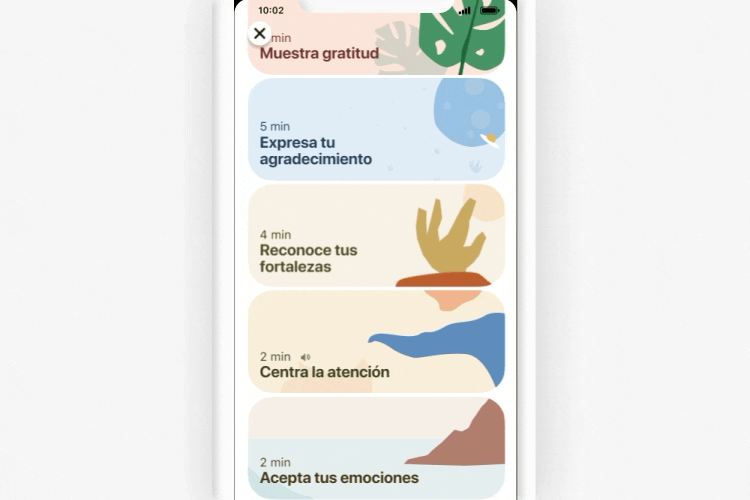Open Acepta tus emociones card
The height and width of the screenshot is (500, 750).
375,448
